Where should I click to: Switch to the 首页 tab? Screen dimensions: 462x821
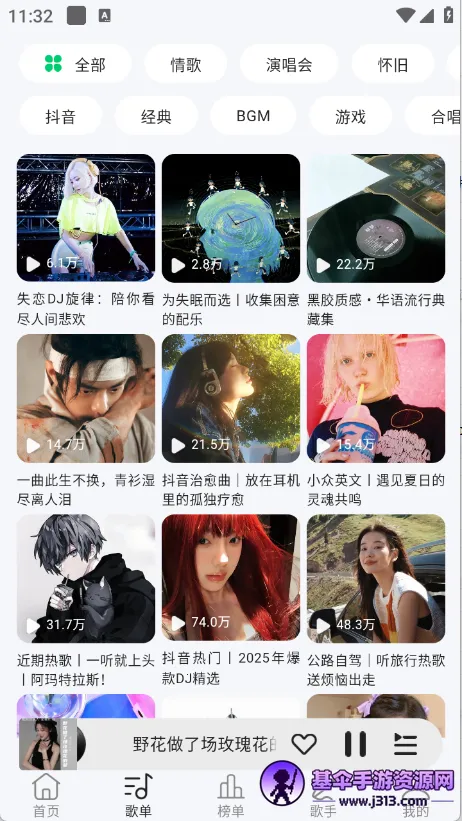pos(46,795)
